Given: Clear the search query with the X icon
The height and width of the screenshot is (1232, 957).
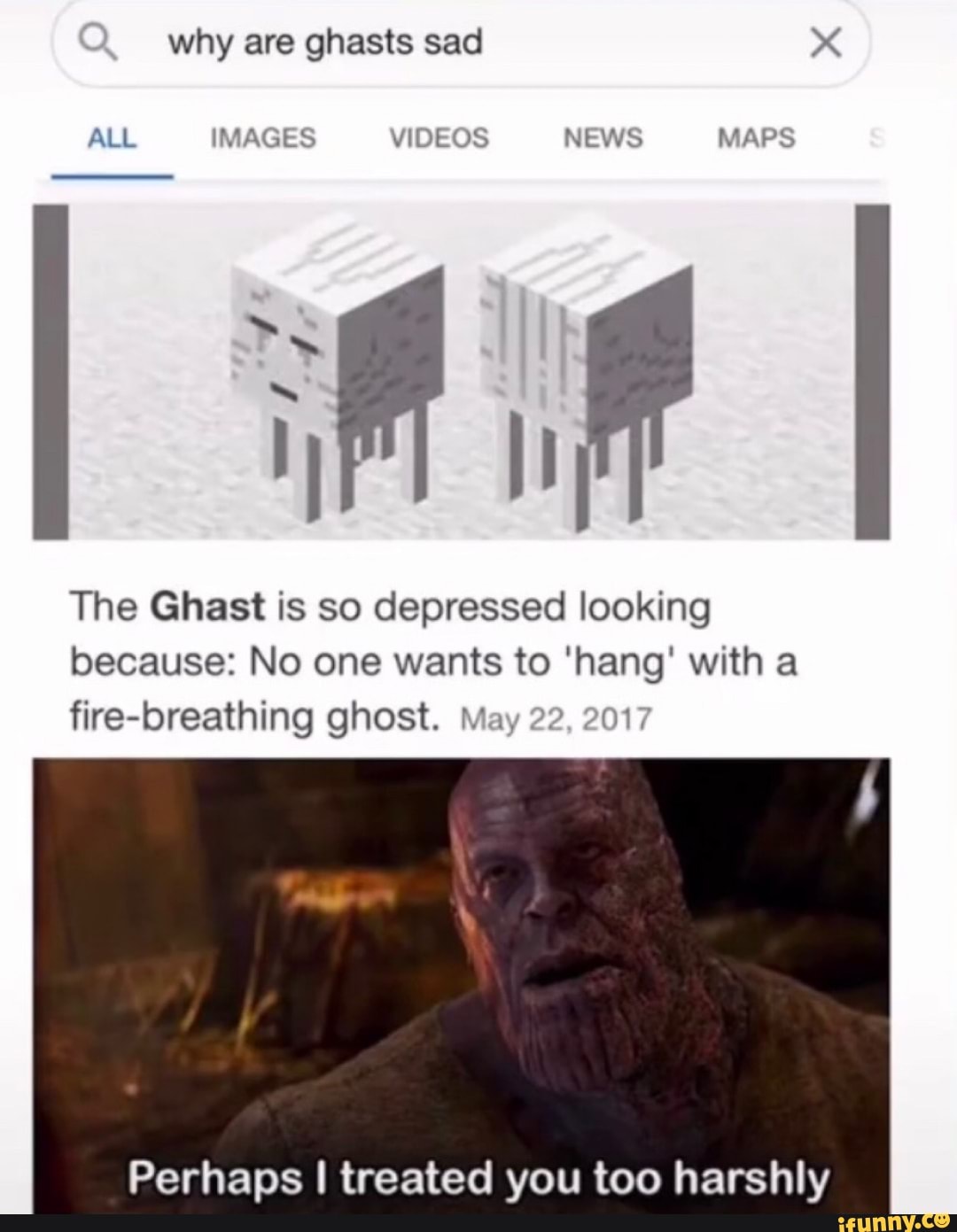Looking at the screenshot, I should (826, 41).
